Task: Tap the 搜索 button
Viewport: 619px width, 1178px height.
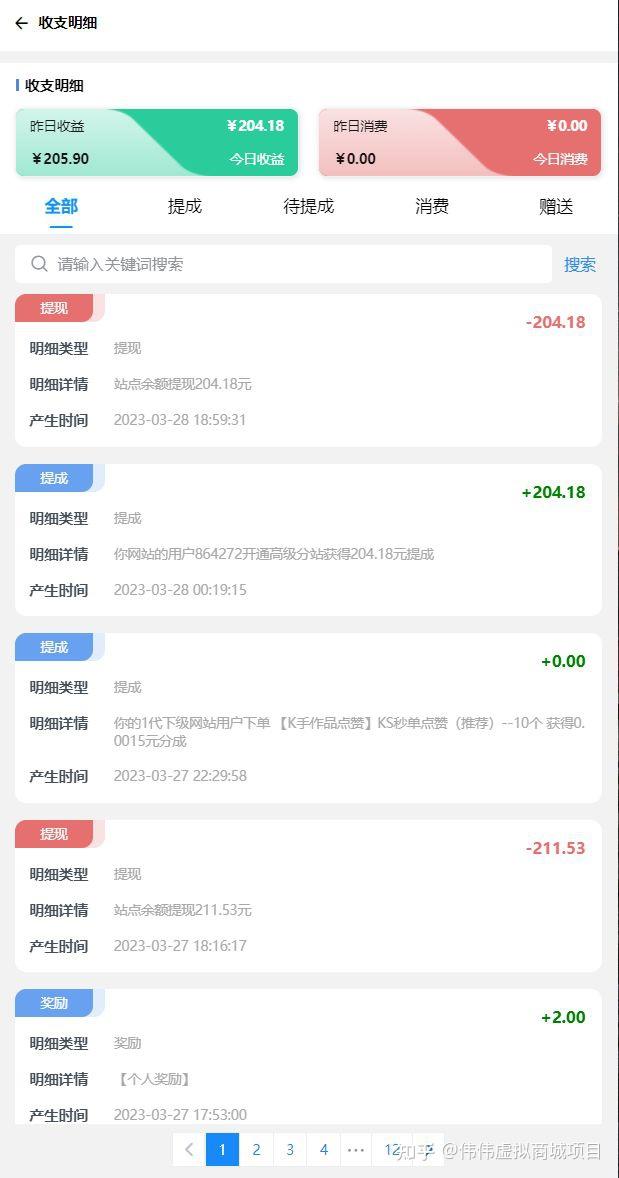Action: point(580,264)
